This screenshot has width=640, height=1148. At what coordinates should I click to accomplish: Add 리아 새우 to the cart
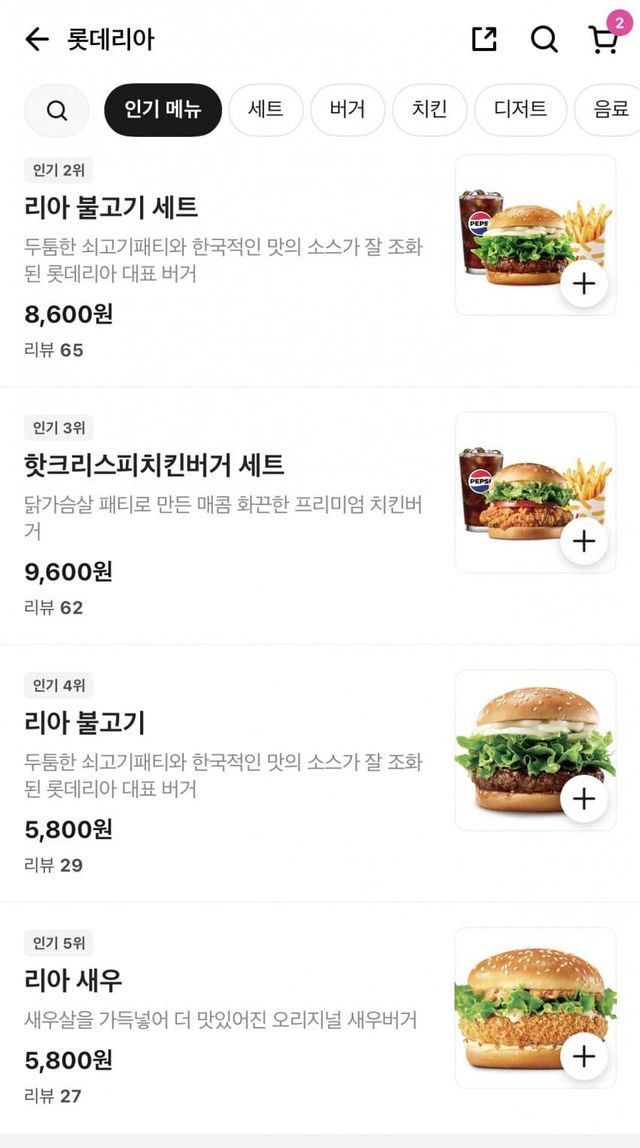pos(584,1056)
